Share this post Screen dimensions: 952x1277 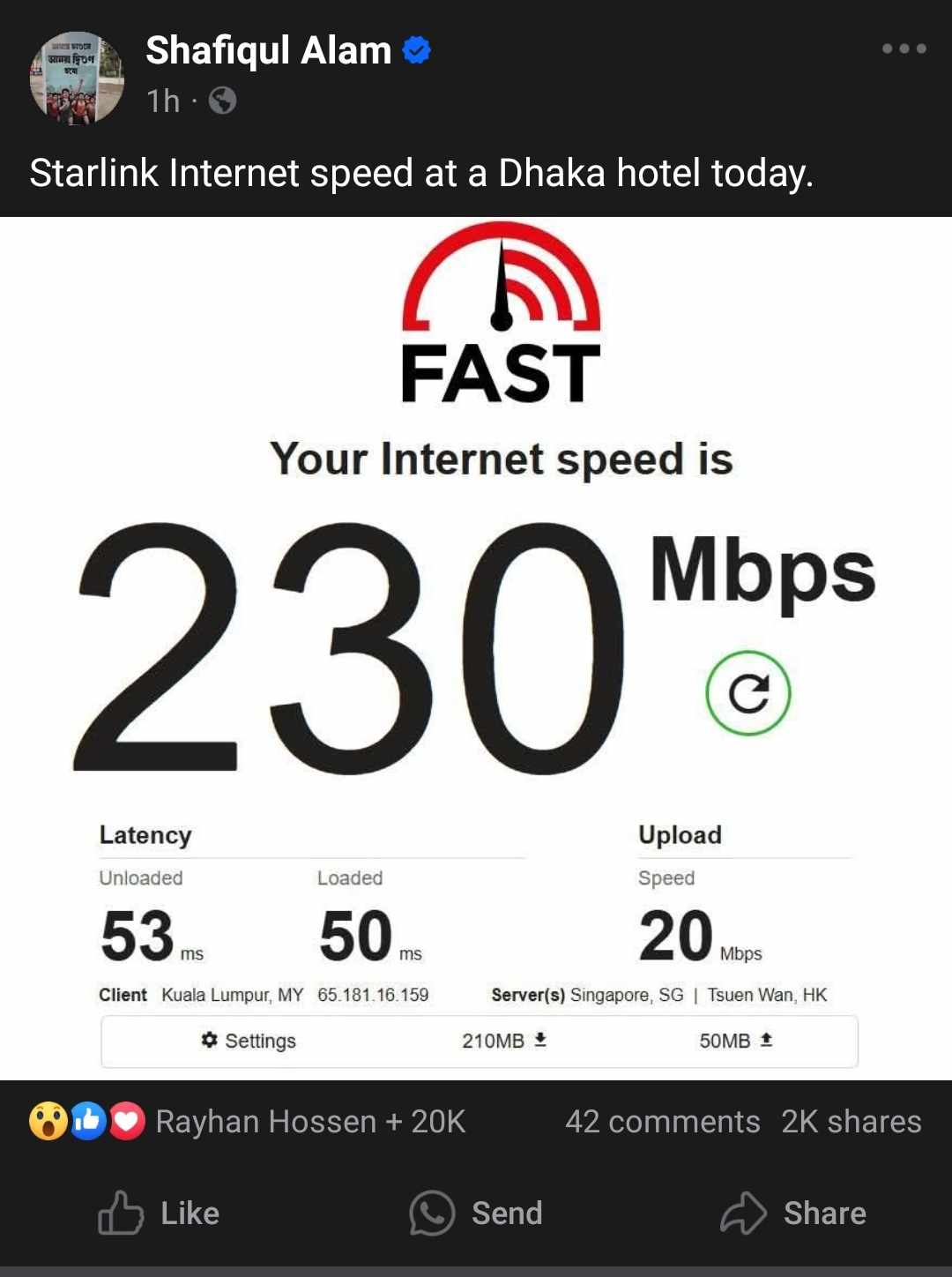click(793, 1214)
